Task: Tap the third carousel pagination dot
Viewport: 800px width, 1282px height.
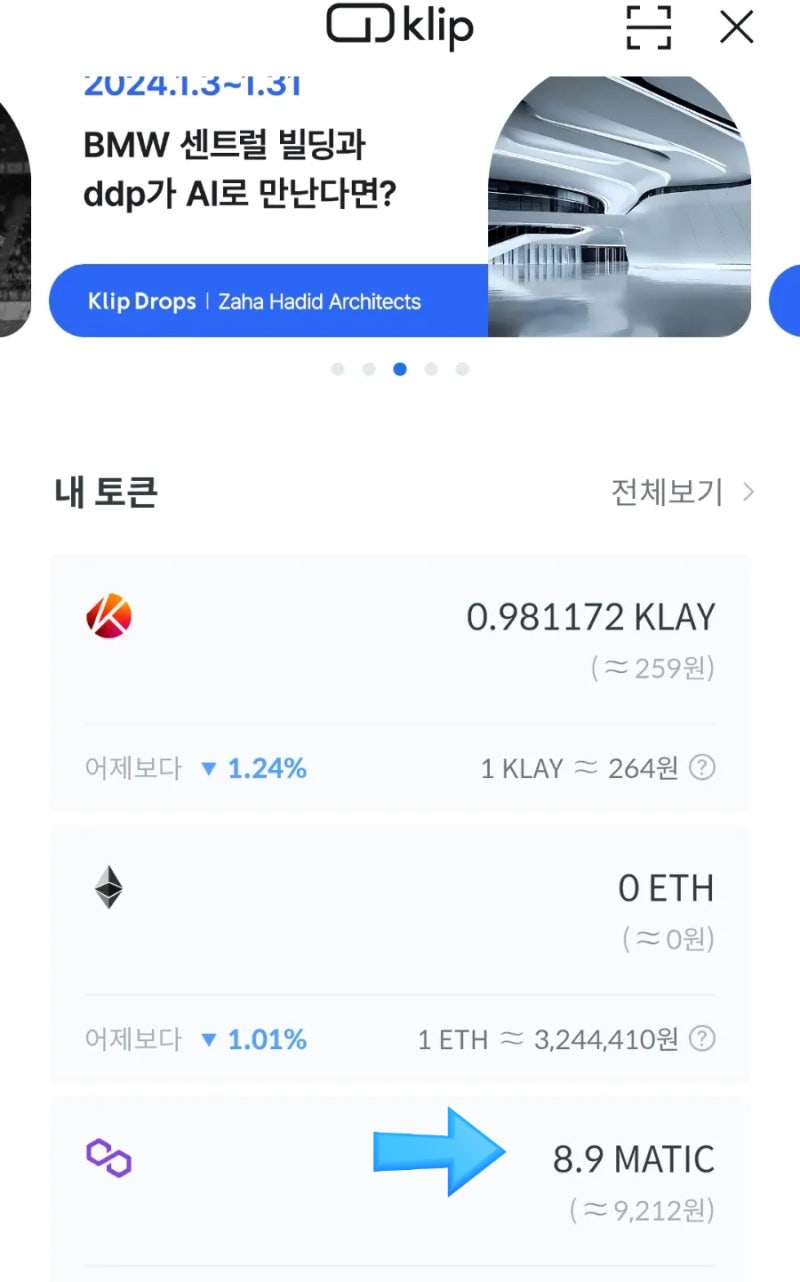Action: [400, 368]
